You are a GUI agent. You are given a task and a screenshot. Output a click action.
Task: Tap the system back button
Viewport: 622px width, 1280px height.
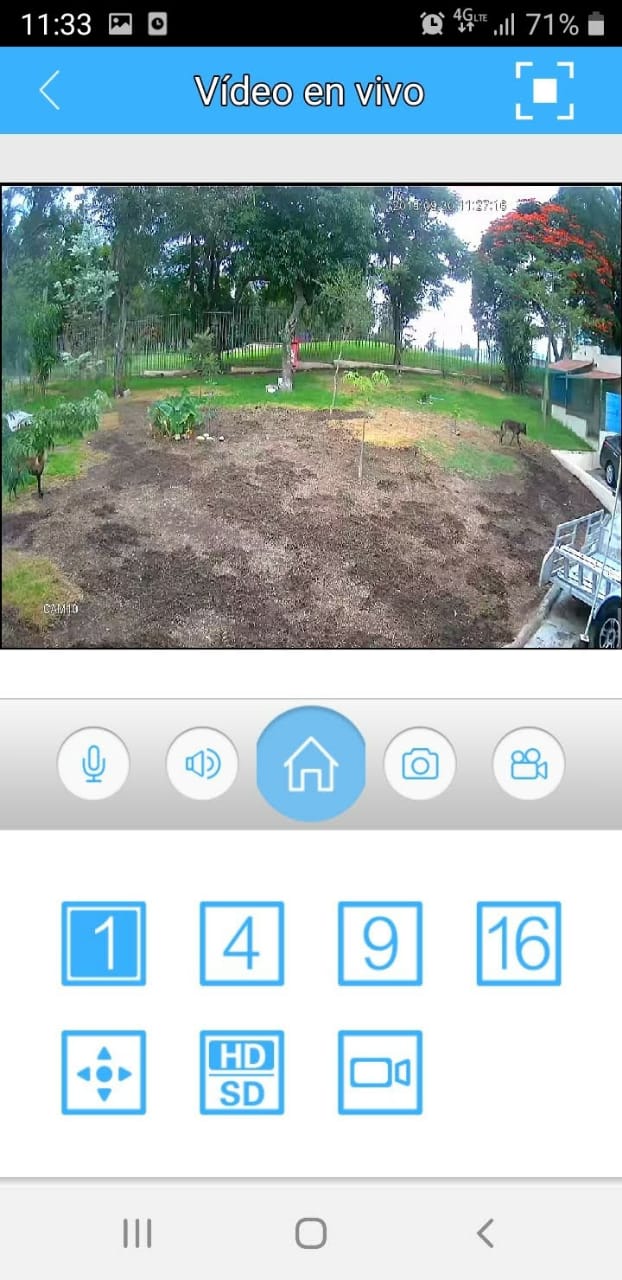point(485,1233)
